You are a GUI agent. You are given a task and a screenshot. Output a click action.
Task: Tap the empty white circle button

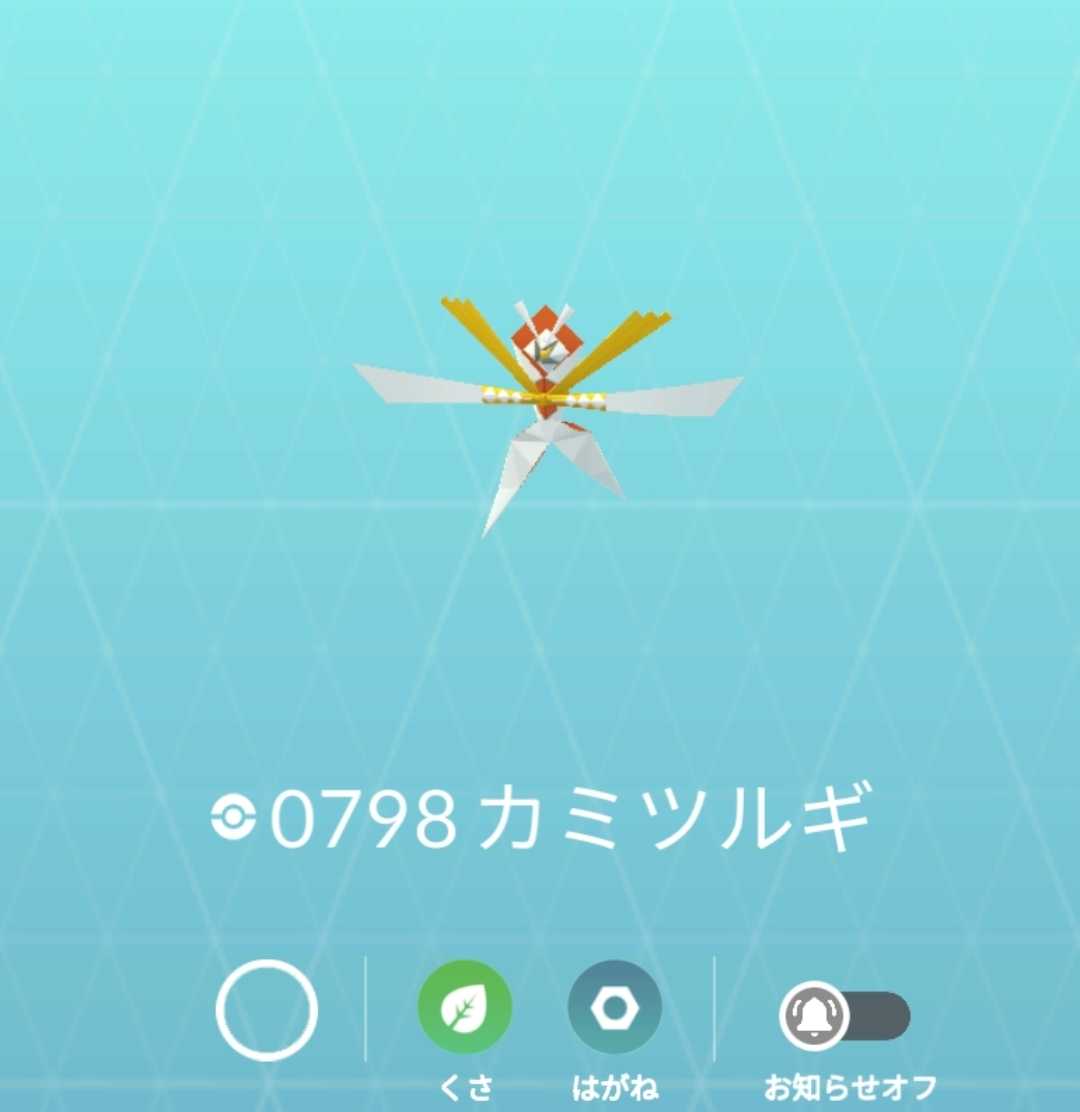pos(267,1010)
